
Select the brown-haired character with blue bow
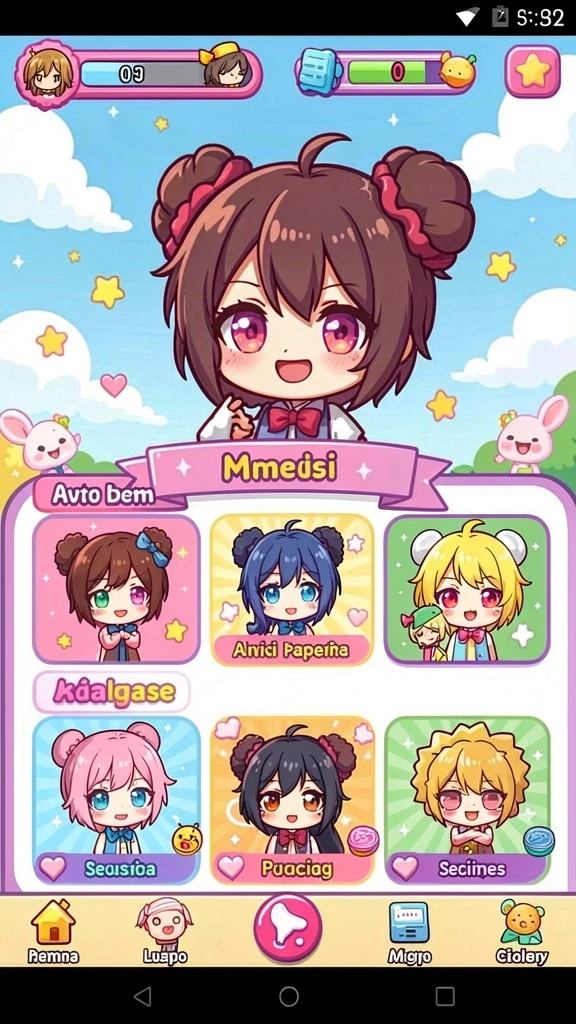[116, 590]
